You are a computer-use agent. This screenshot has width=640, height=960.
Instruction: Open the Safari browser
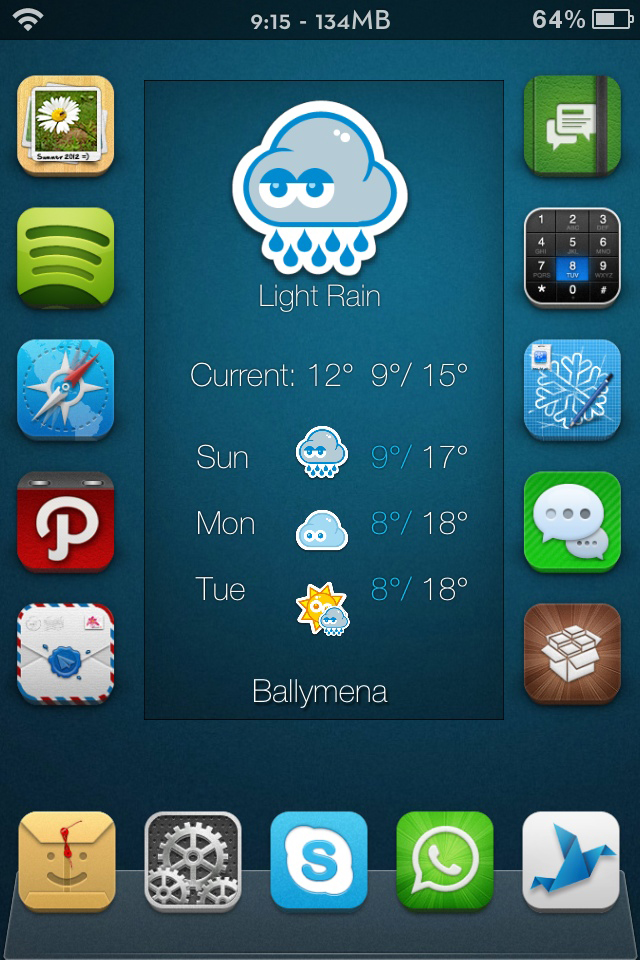click(66, 389)
